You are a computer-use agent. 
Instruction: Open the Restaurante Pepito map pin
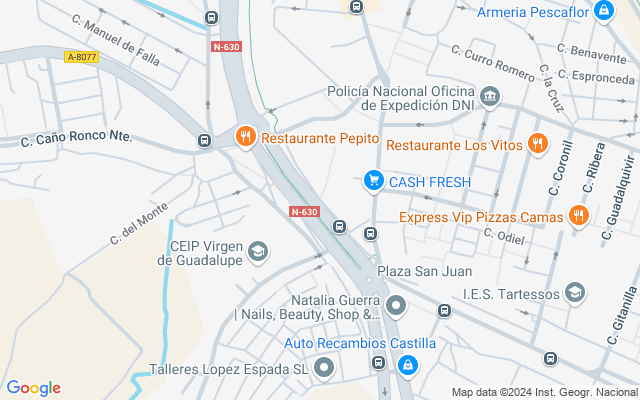coord(246,137)
